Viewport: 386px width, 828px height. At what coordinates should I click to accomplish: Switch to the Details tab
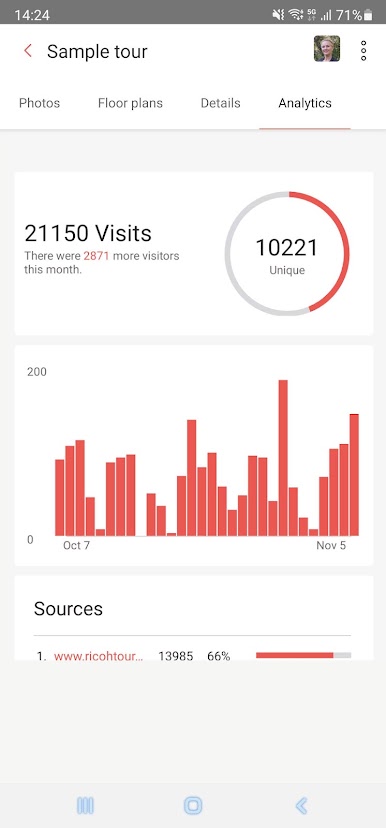pos(220,103)
